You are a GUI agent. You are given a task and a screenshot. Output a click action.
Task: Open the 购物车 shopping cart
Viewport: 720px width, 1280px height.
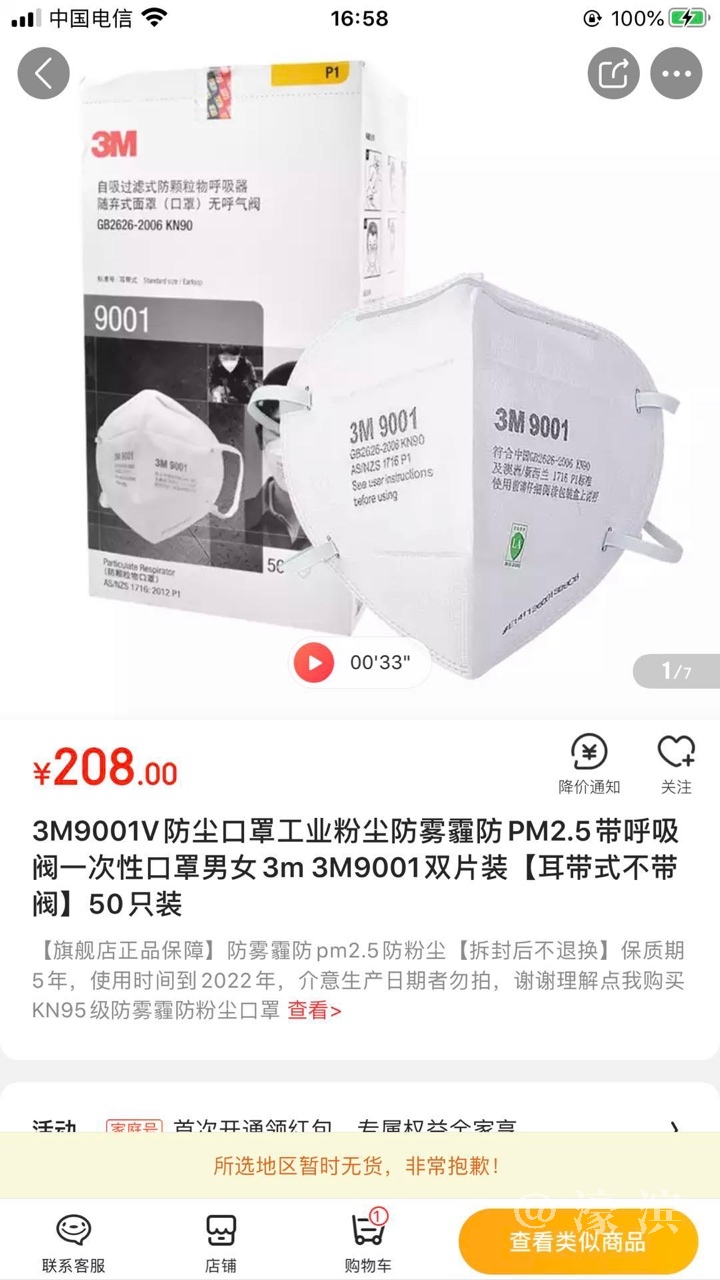pyautogui.click(x=367, y=1243)
